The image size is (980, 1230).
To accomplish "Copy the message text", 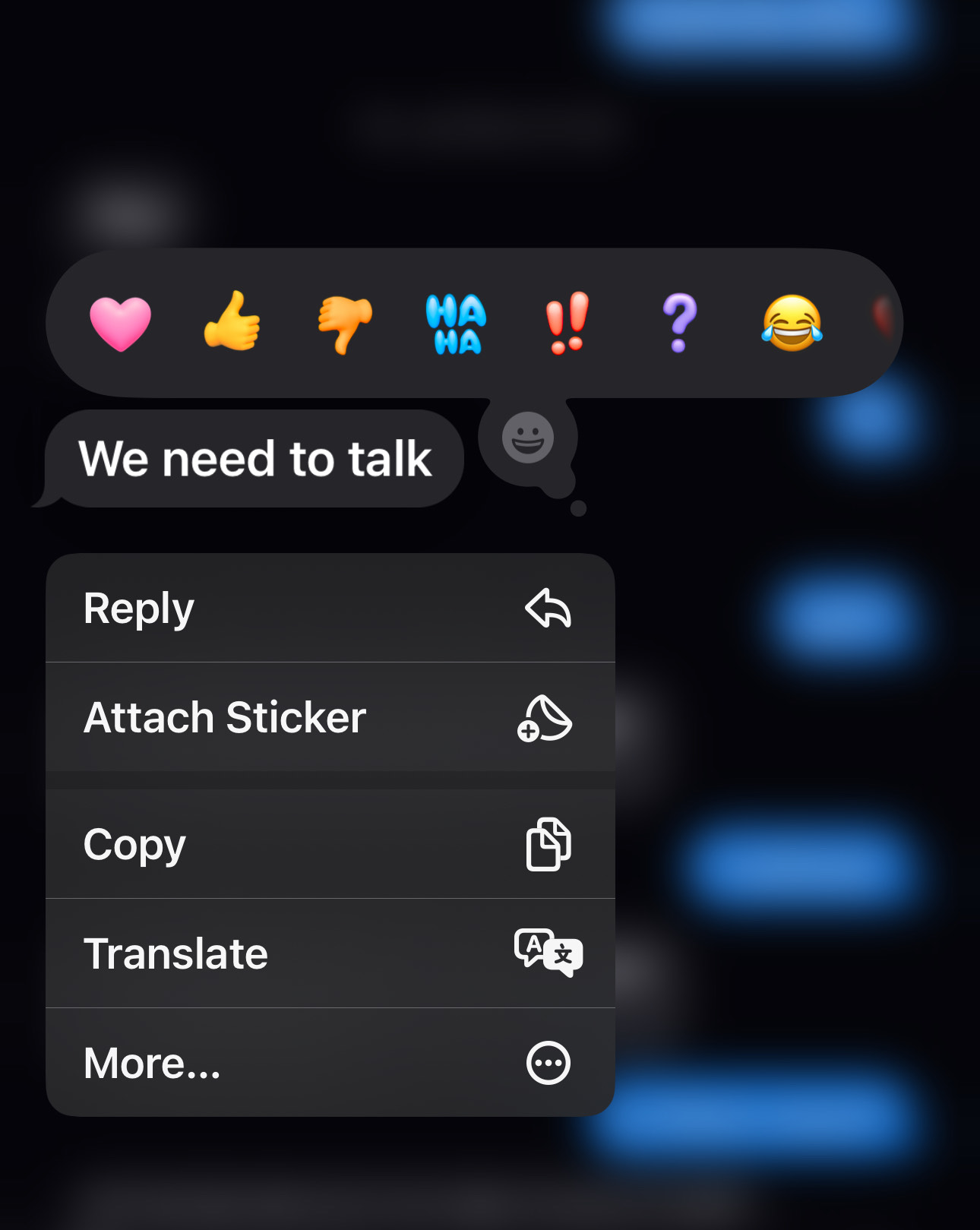I will pos(330,844).
